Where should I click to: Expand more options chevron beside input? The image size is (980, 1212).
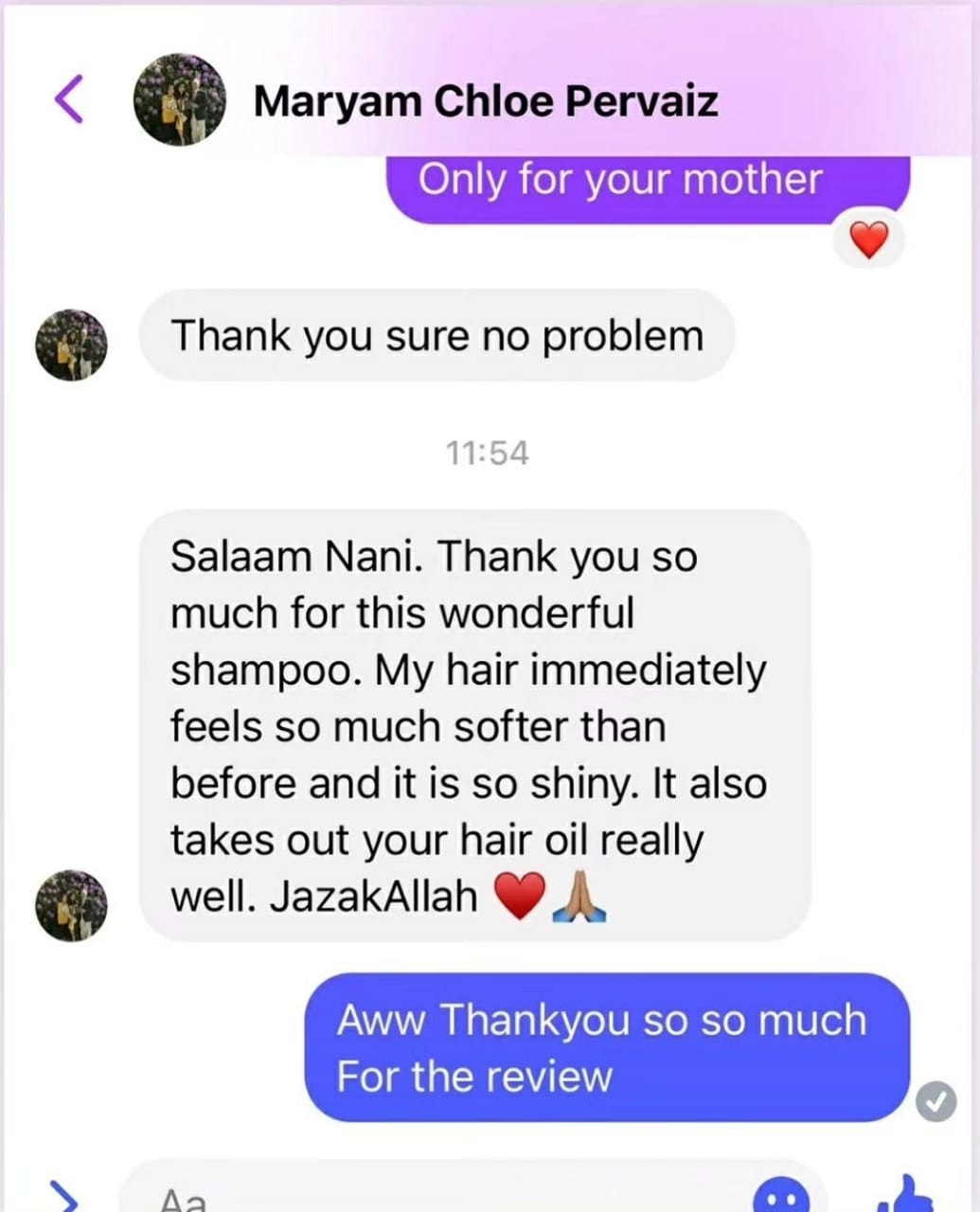[63, 1197]
